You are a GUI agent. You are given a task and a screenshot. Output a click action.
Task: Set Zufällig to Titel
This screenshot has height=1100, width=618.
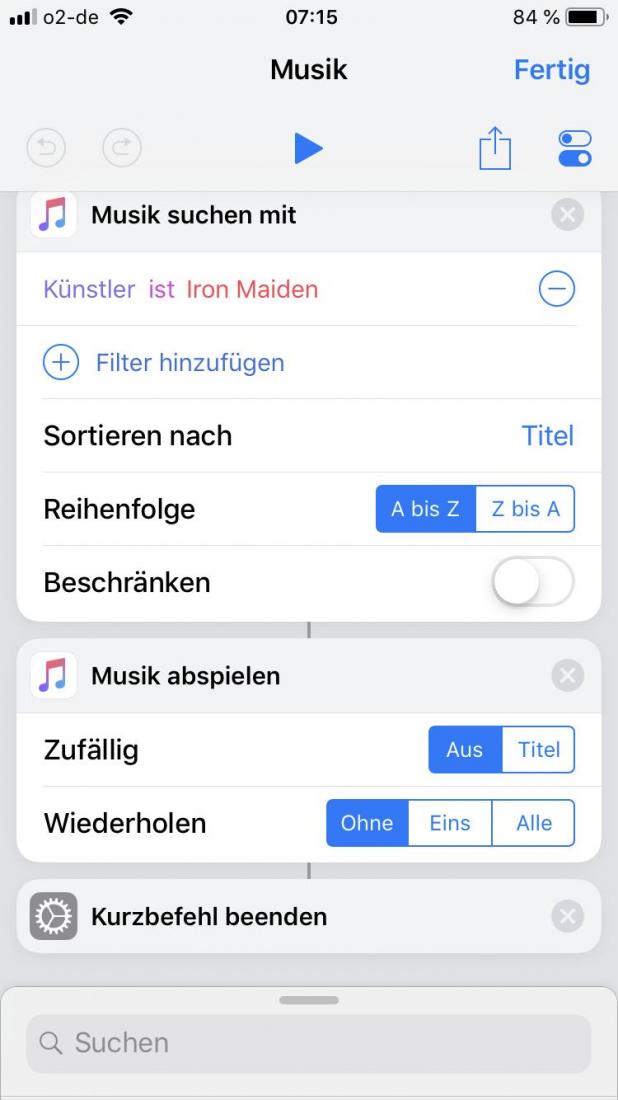pos(539,750)
